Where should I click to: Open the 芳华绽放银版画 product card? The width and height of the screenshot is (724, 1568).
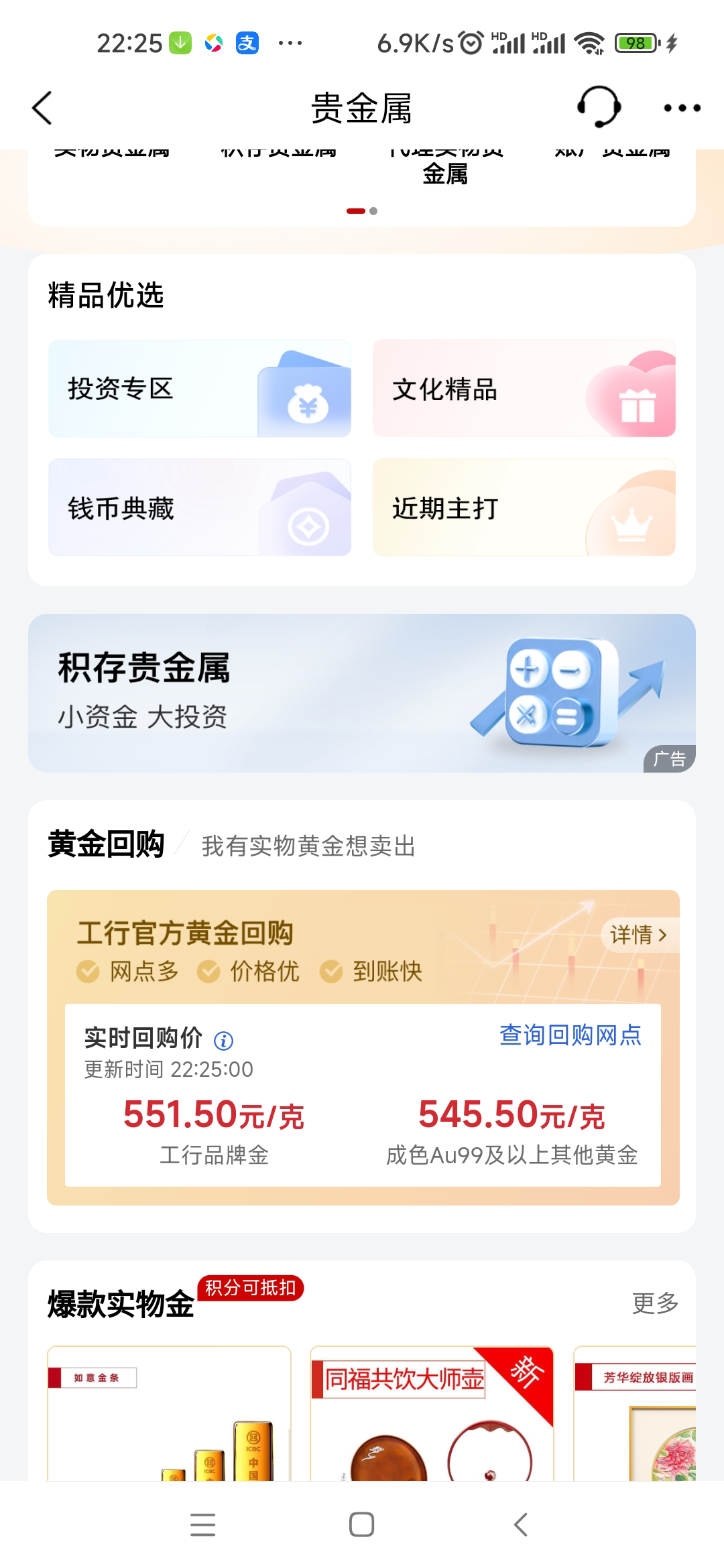click(636, 1414)
